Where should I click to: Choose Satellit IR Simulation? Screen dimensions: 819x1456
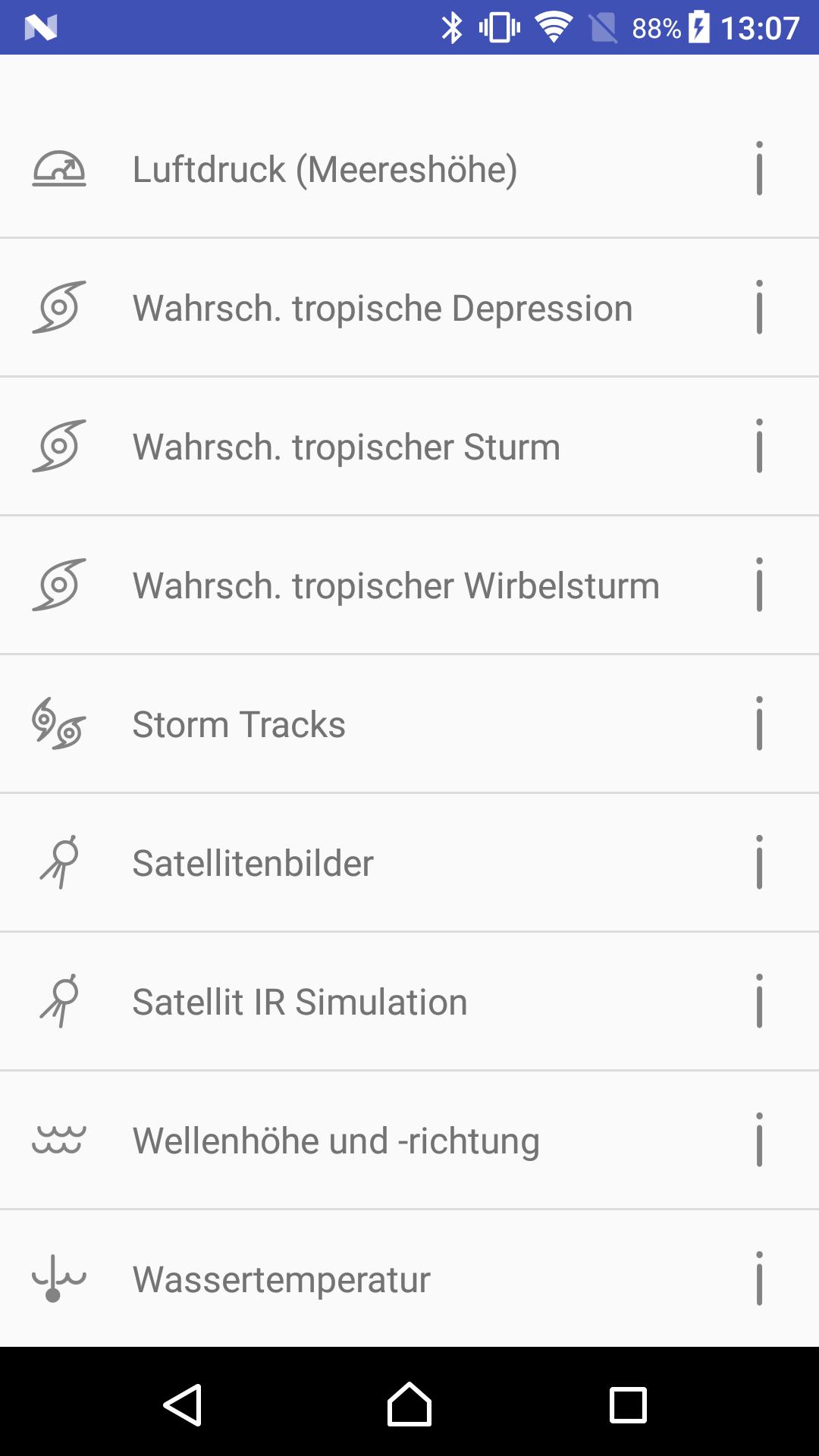409,1001
